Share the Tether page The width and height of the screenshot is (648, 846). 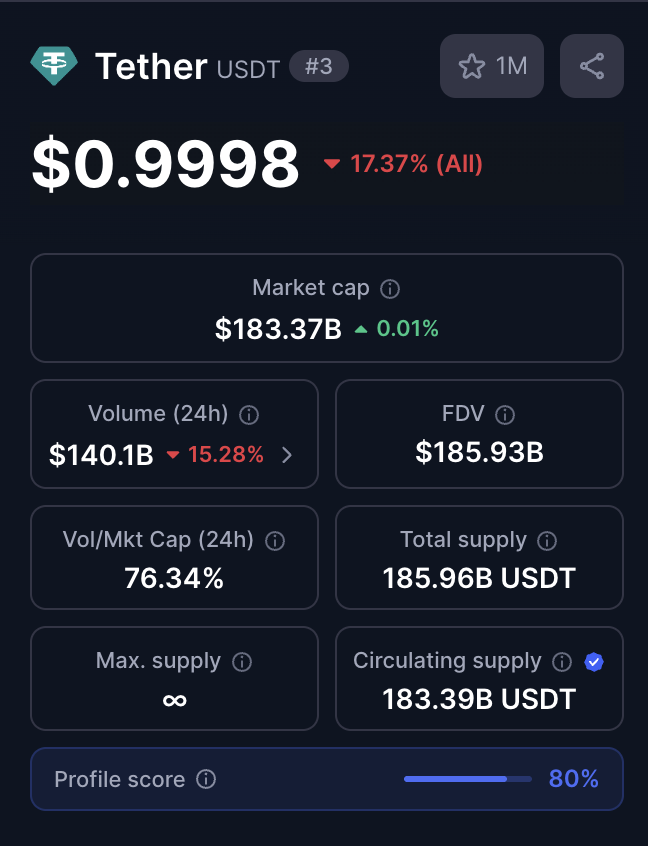click(x=592, y=66)
